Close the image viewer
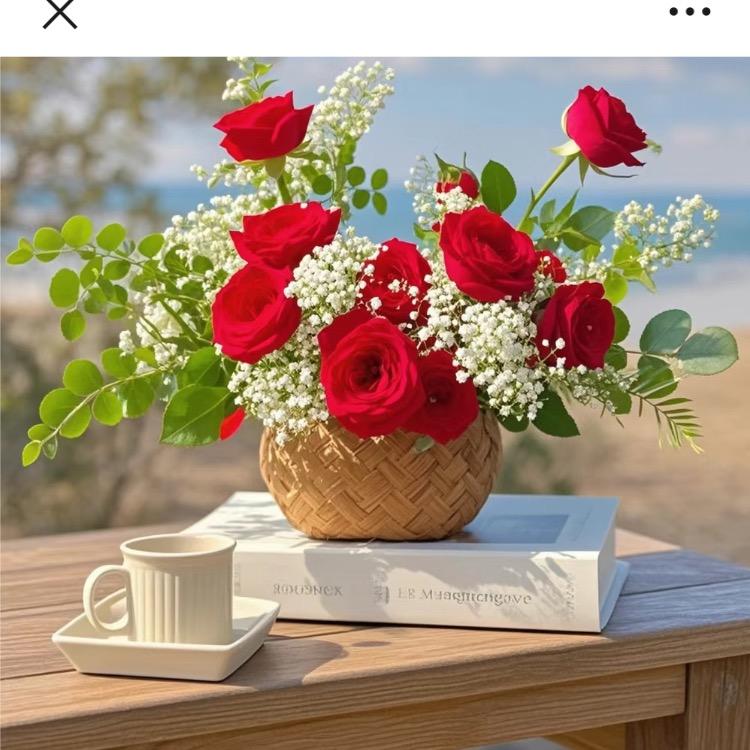Image resolution: width=750 pixels, height=750 pixels. [60, 13]
